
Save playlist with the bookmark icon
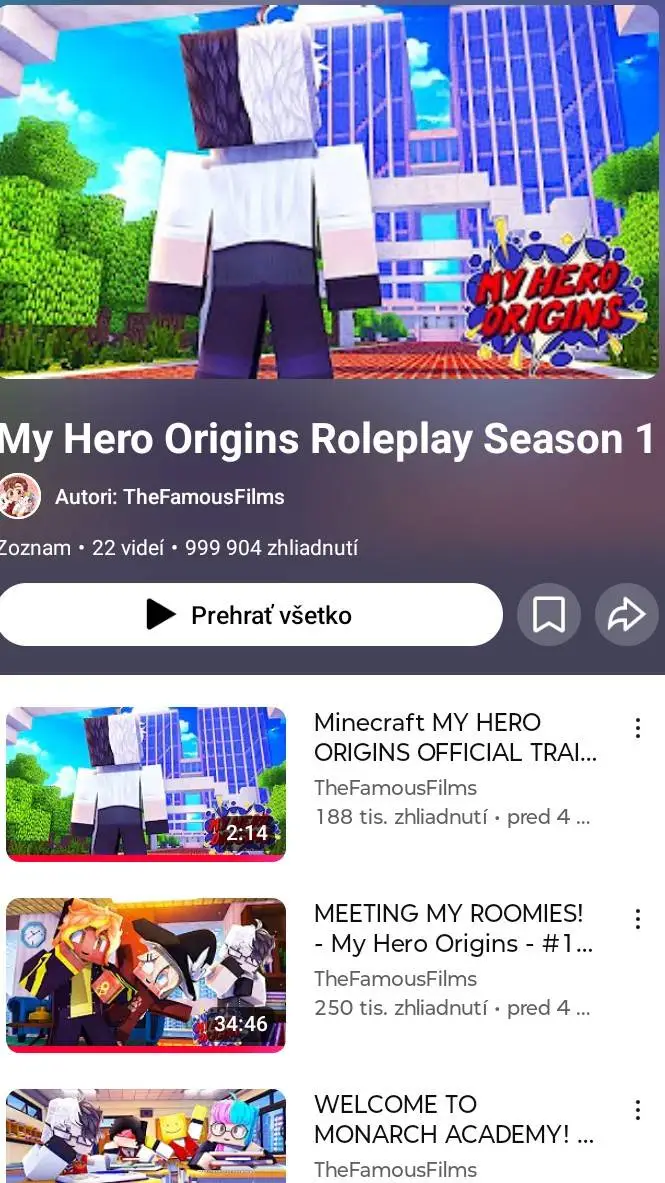click(x=548, y=615)
